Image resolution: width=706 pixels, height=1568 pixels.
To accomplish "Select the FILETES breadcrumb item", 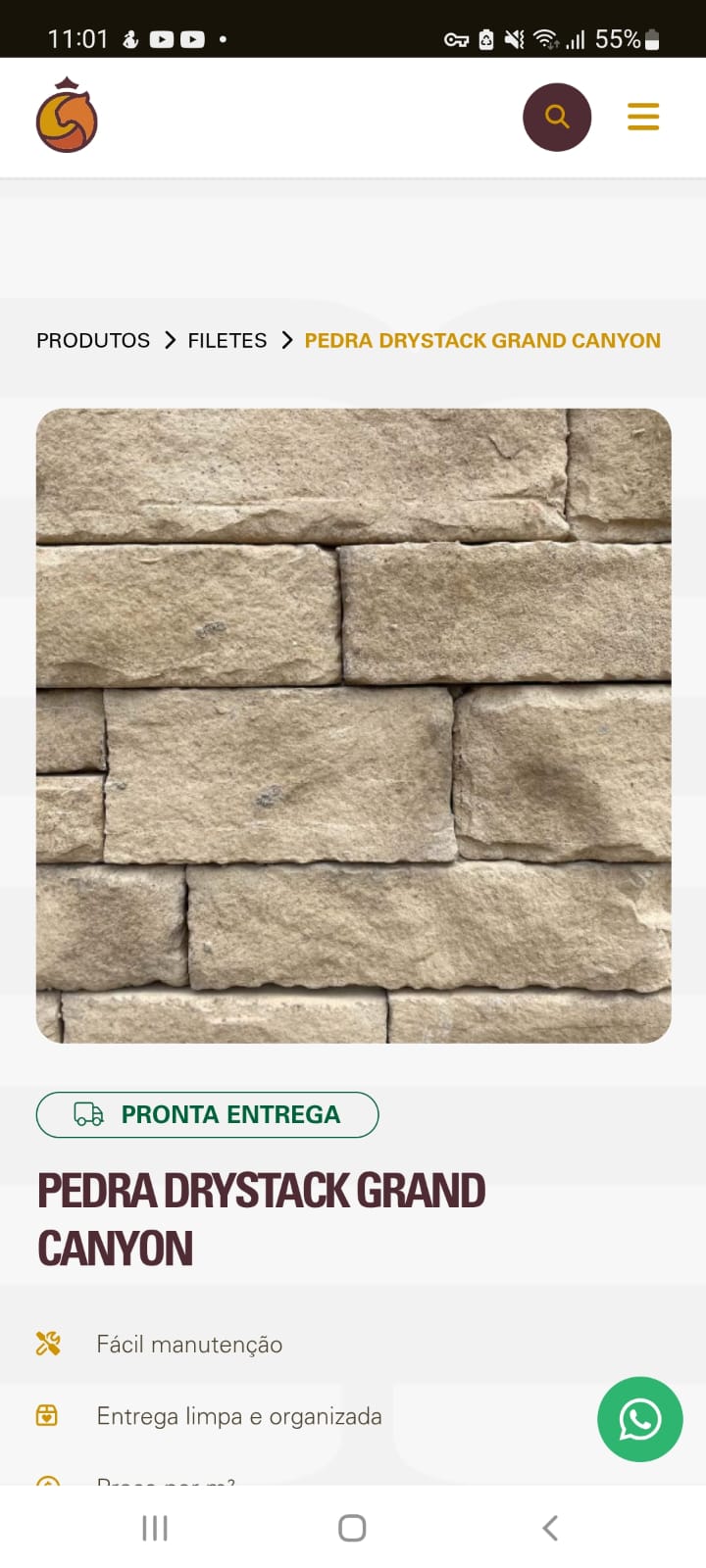I will click(227, 340).
